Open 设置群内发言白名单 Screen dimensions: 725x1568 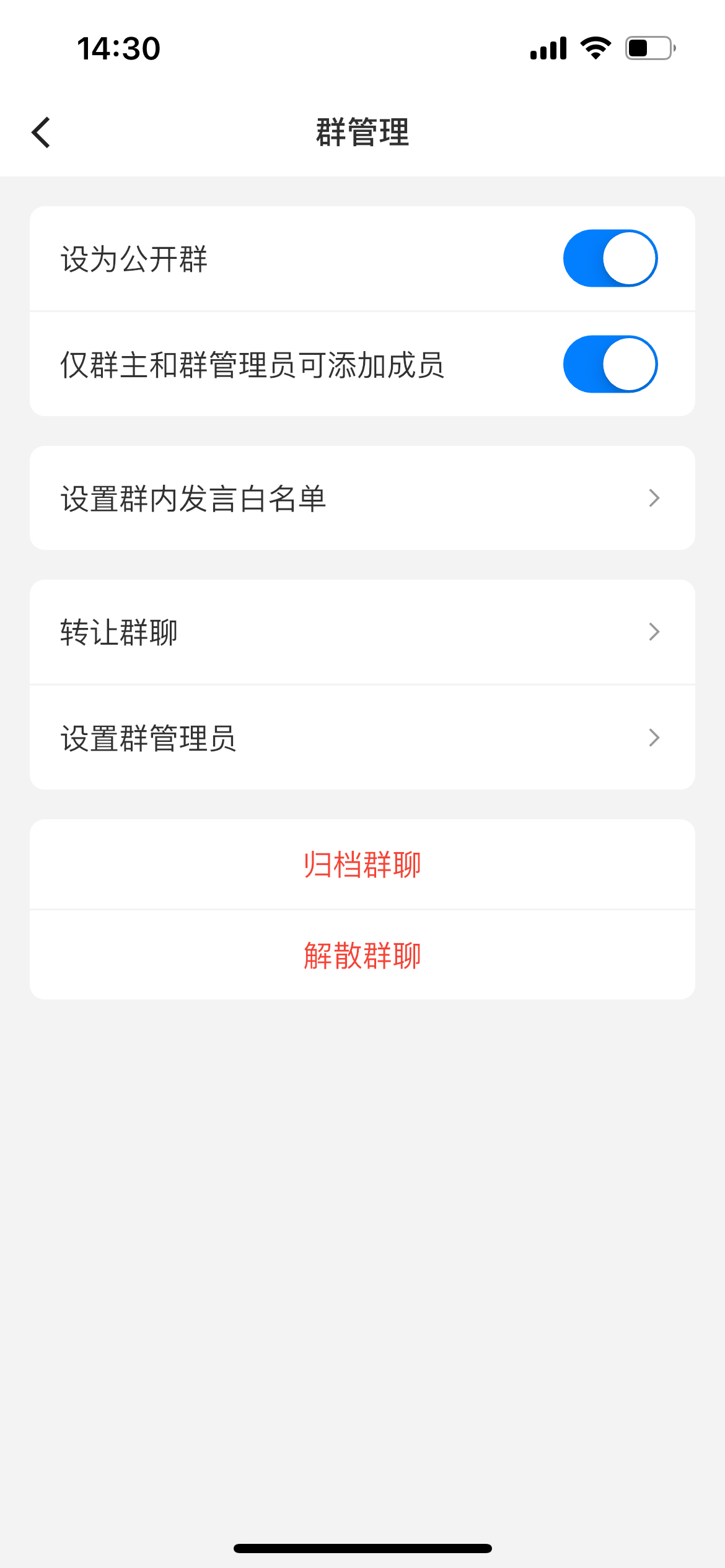362,498
